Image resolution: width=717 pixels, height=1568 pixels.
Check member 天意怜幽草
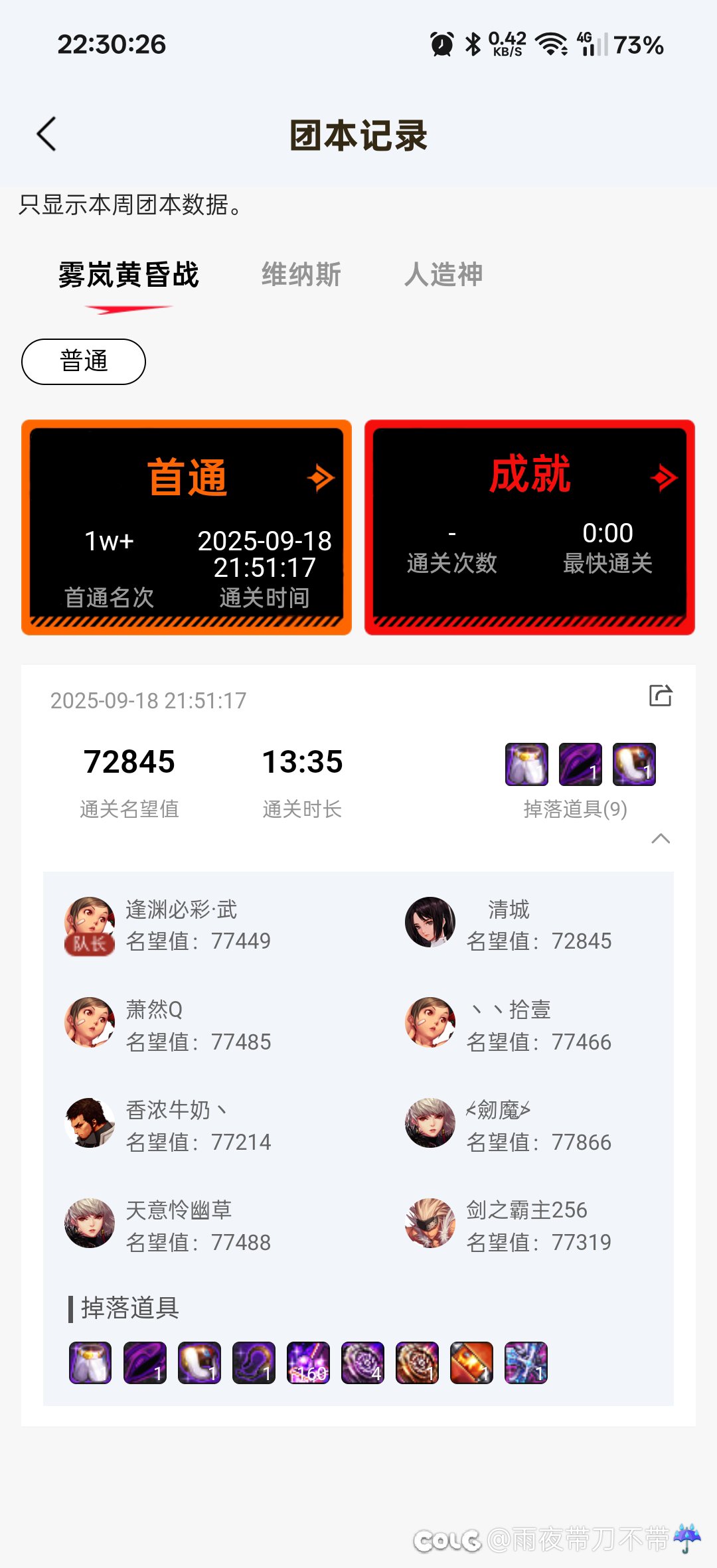click(90, 1223)
